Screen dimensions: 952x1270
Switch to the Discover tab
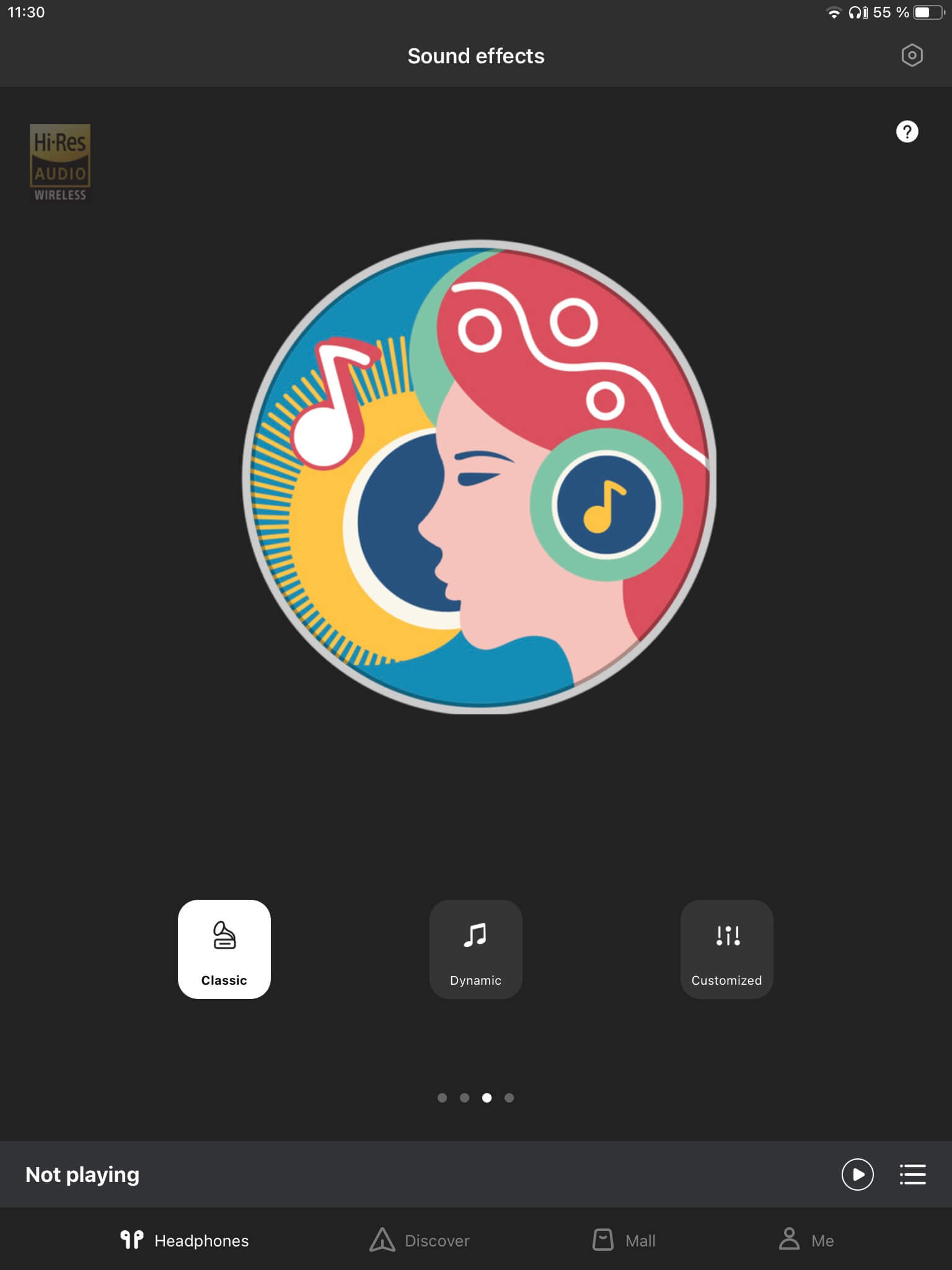coord(420,1240)
